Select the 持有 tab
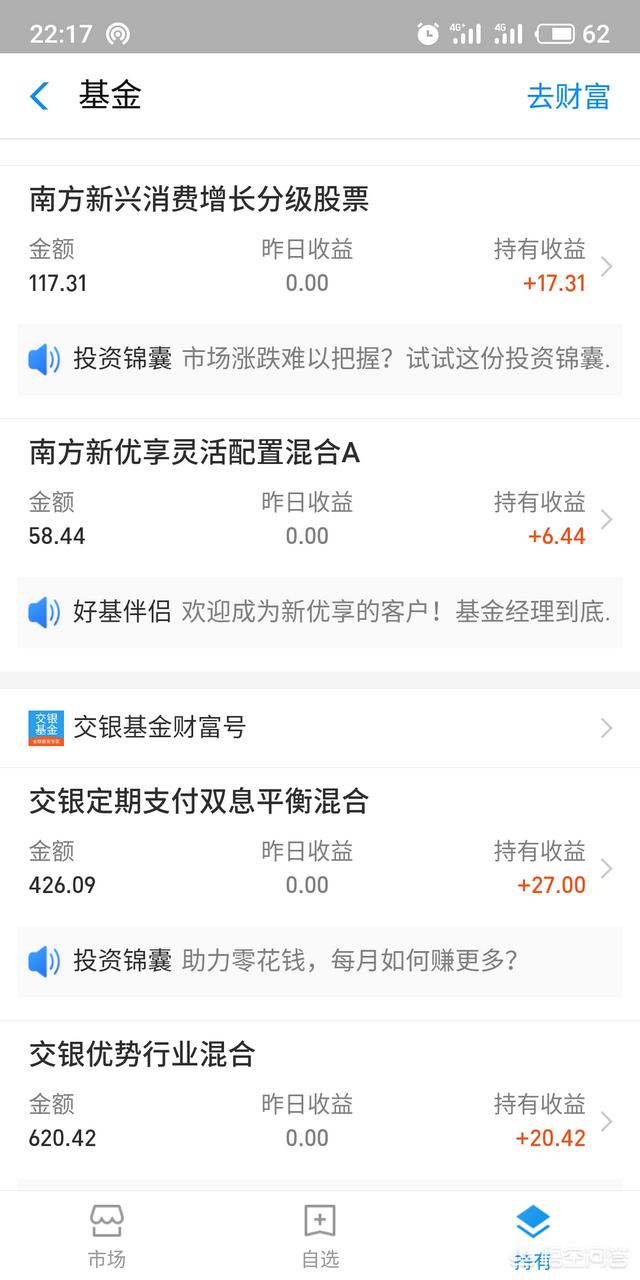 pyautogui.click(x=532, y=1236)
